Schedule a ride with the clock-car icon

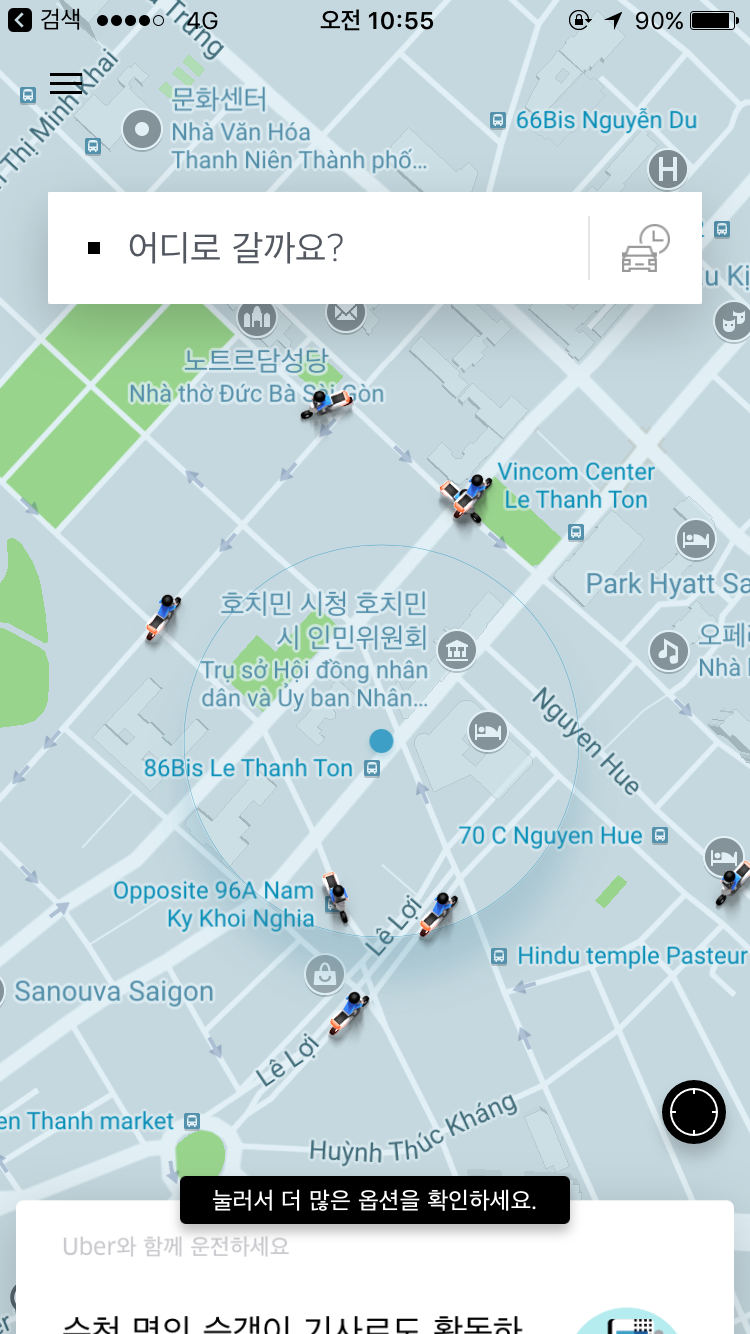[646, 248]
